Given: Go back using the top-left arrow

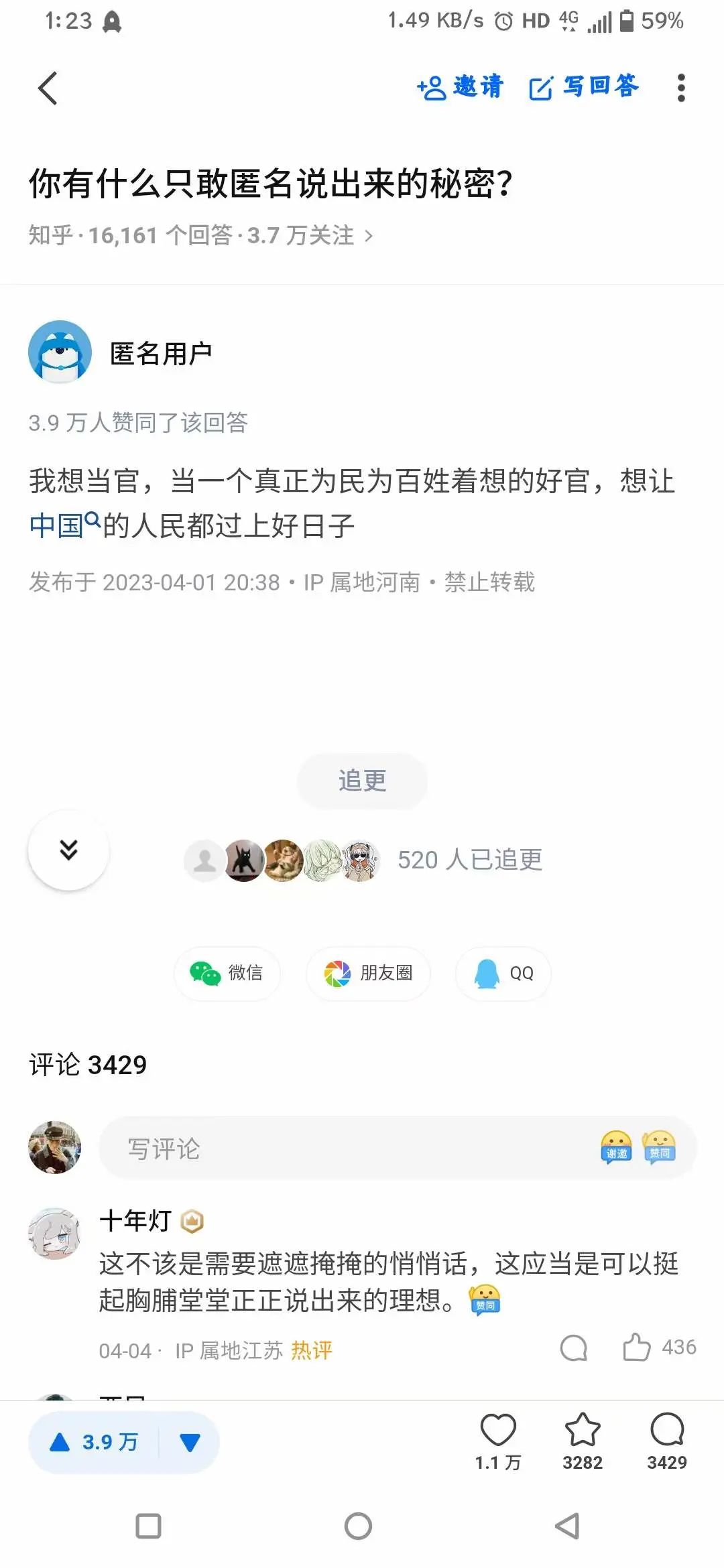Looking at the screenshot, I should tap(48, 88).
